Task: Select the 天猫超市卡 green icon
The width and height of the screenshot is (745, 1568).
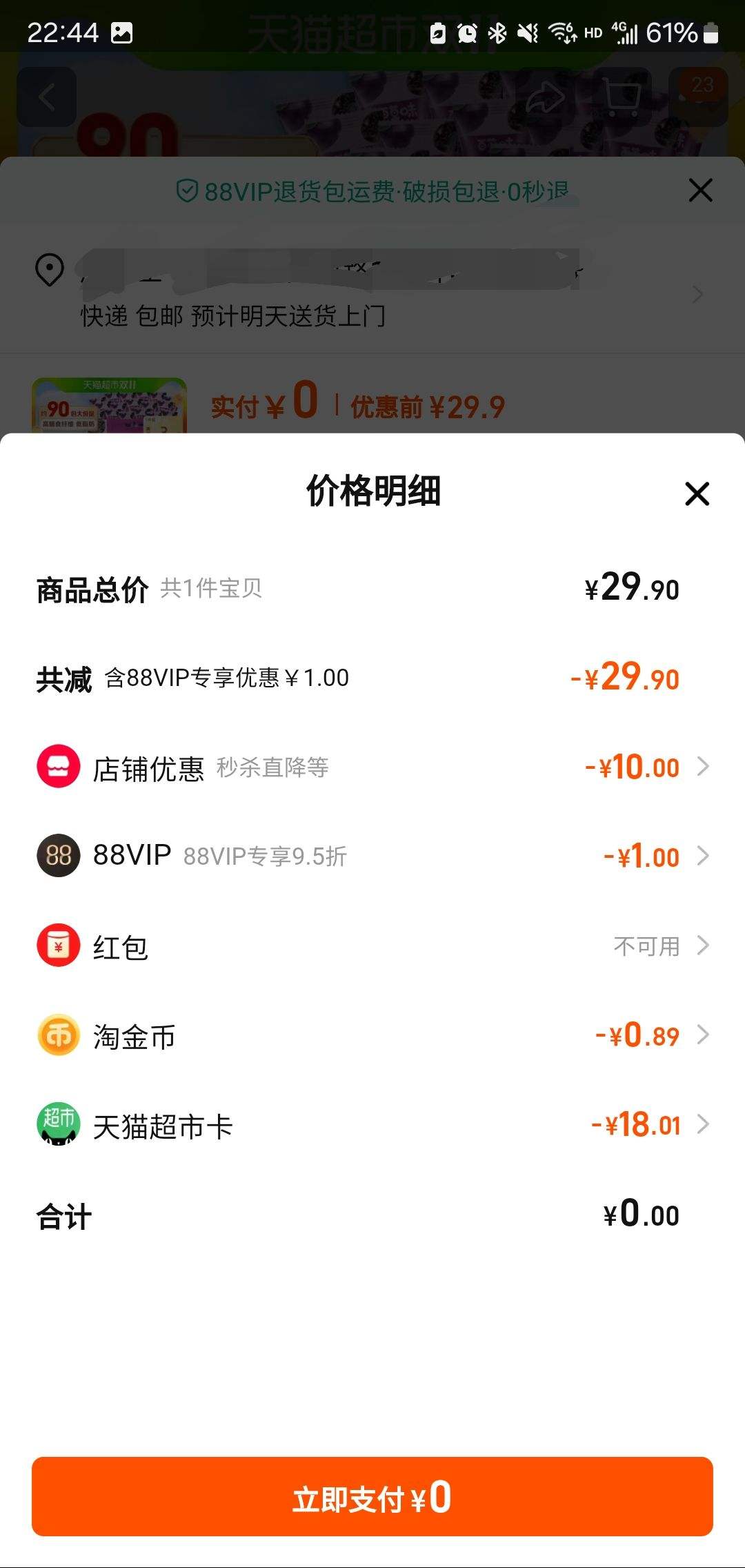Action: pos(58,1126)
